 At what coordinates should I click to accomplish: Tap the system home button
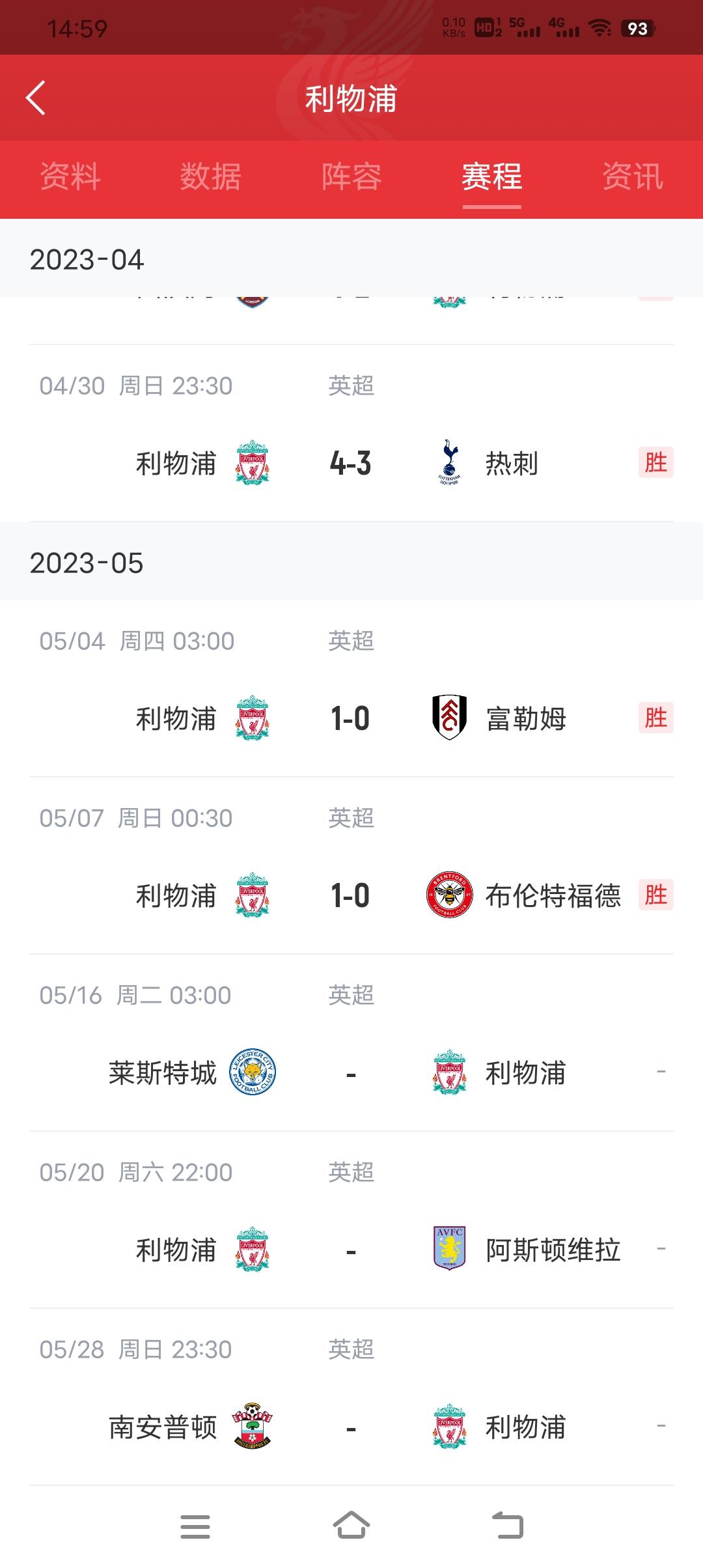point(351,1525)
